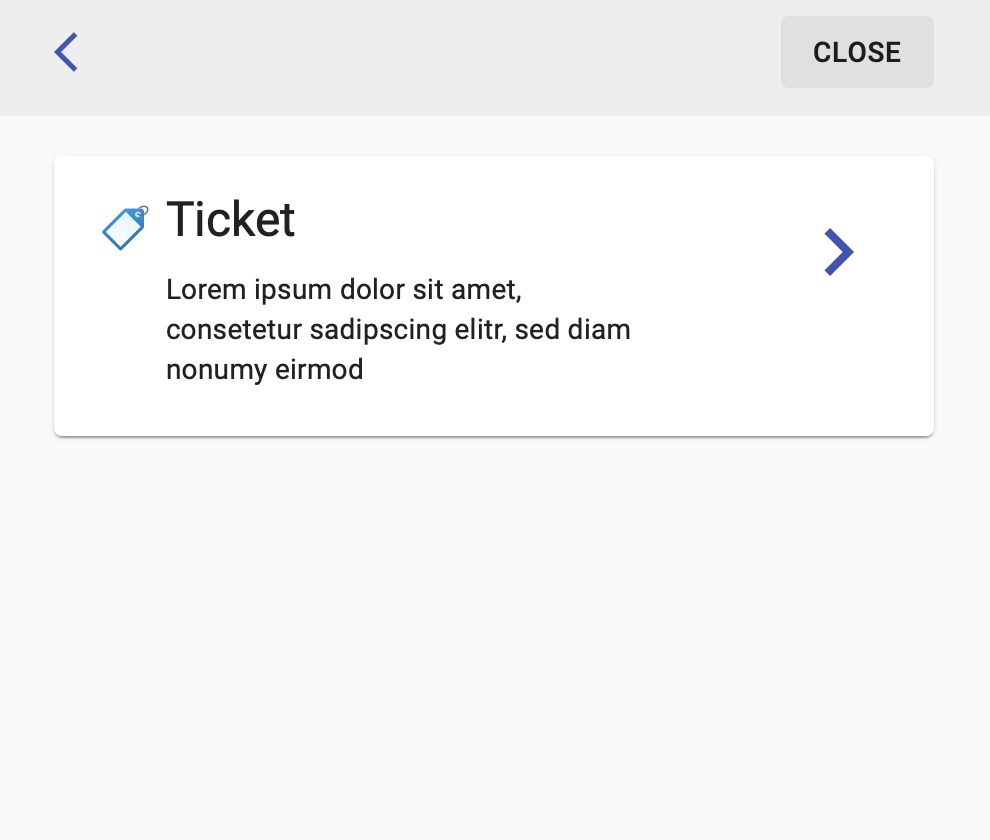The height and width of the screenshot is (840, 990).
Task: Go back using the top-left arrow
Action: 66,52
